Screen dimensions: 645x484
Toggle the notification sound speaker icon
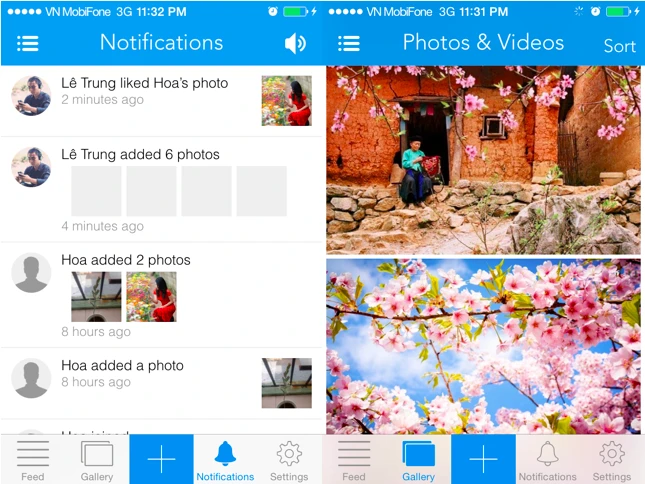click(294, 44)
